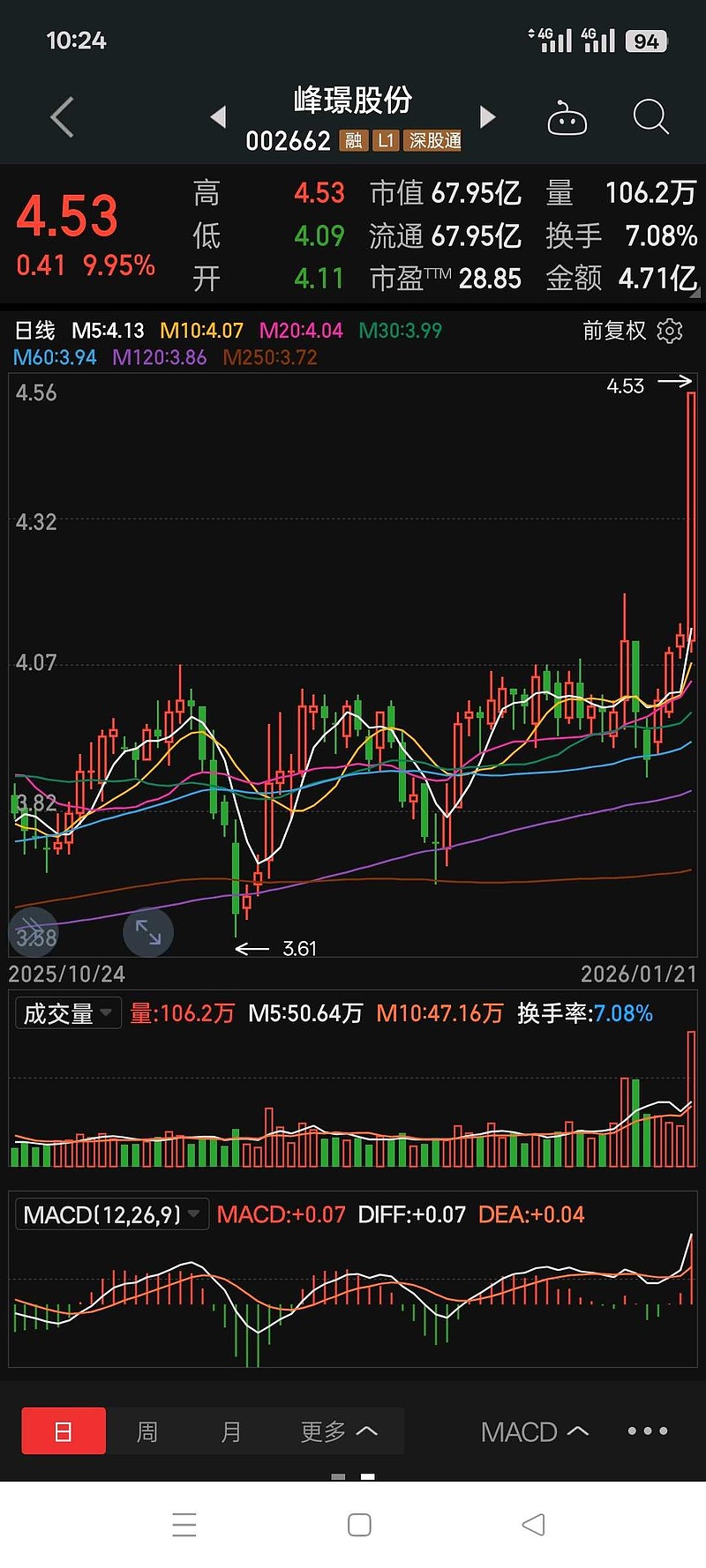
Task: Open the MACD indicator selector
Action: (x=533, y=1431)
